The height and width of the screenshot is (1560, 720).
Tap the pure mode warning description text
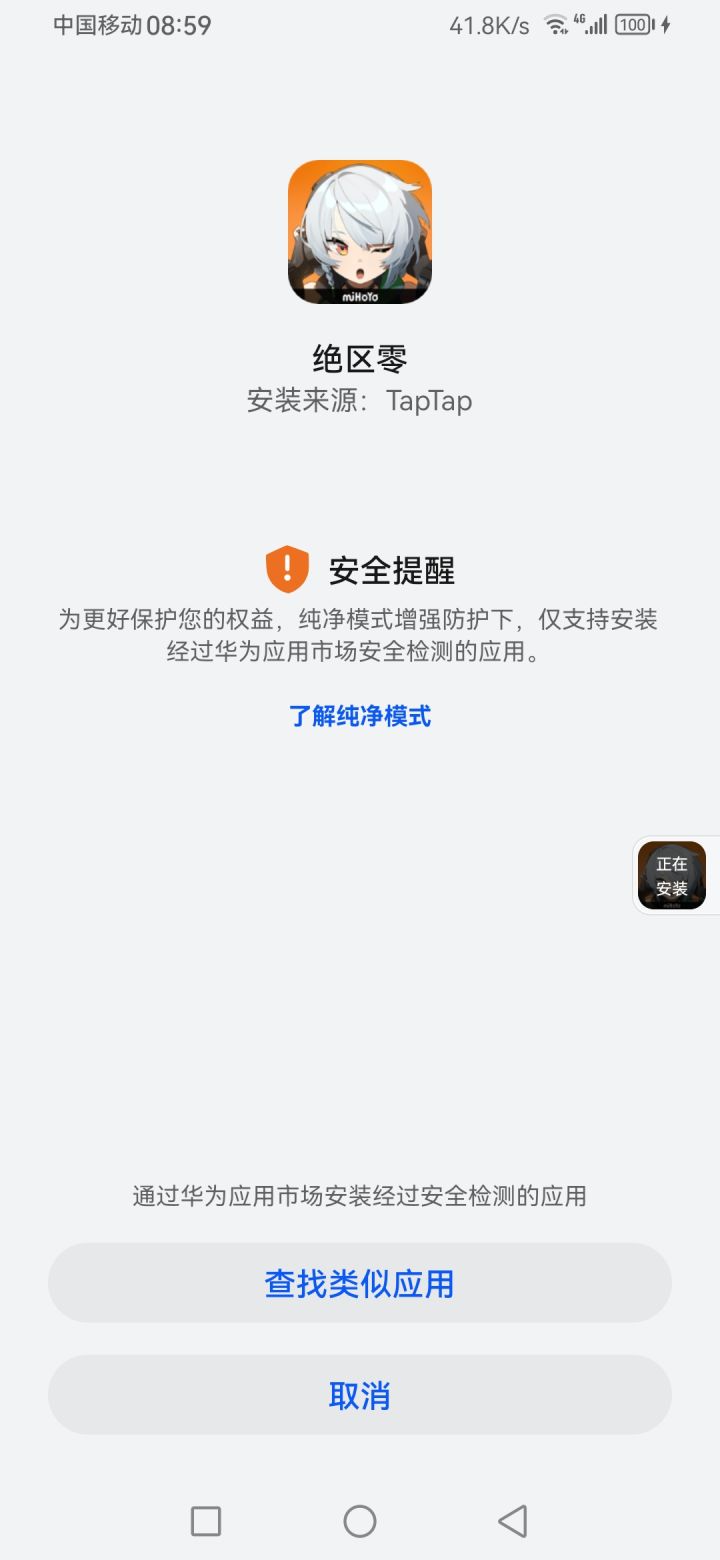pos(359,635)
